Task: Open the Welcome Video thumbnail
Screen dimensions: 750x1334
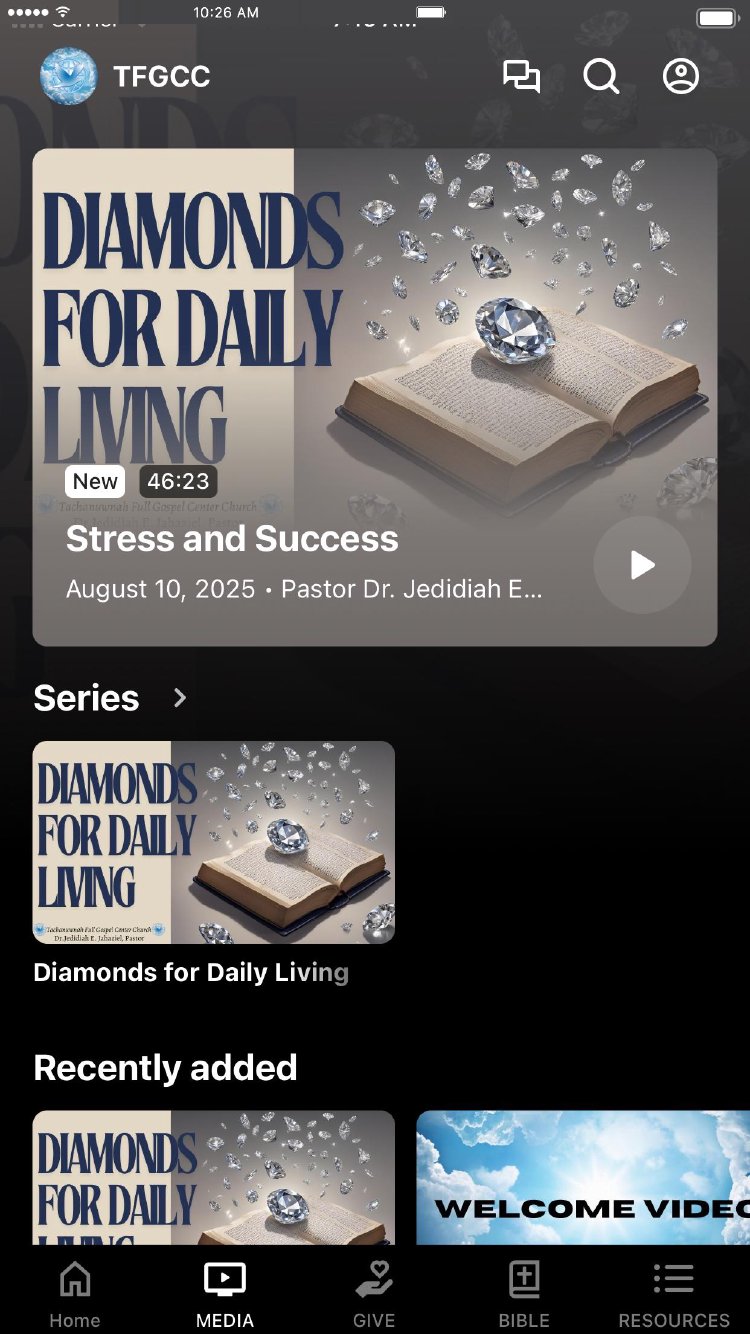Action: (x=583, y=1177)
